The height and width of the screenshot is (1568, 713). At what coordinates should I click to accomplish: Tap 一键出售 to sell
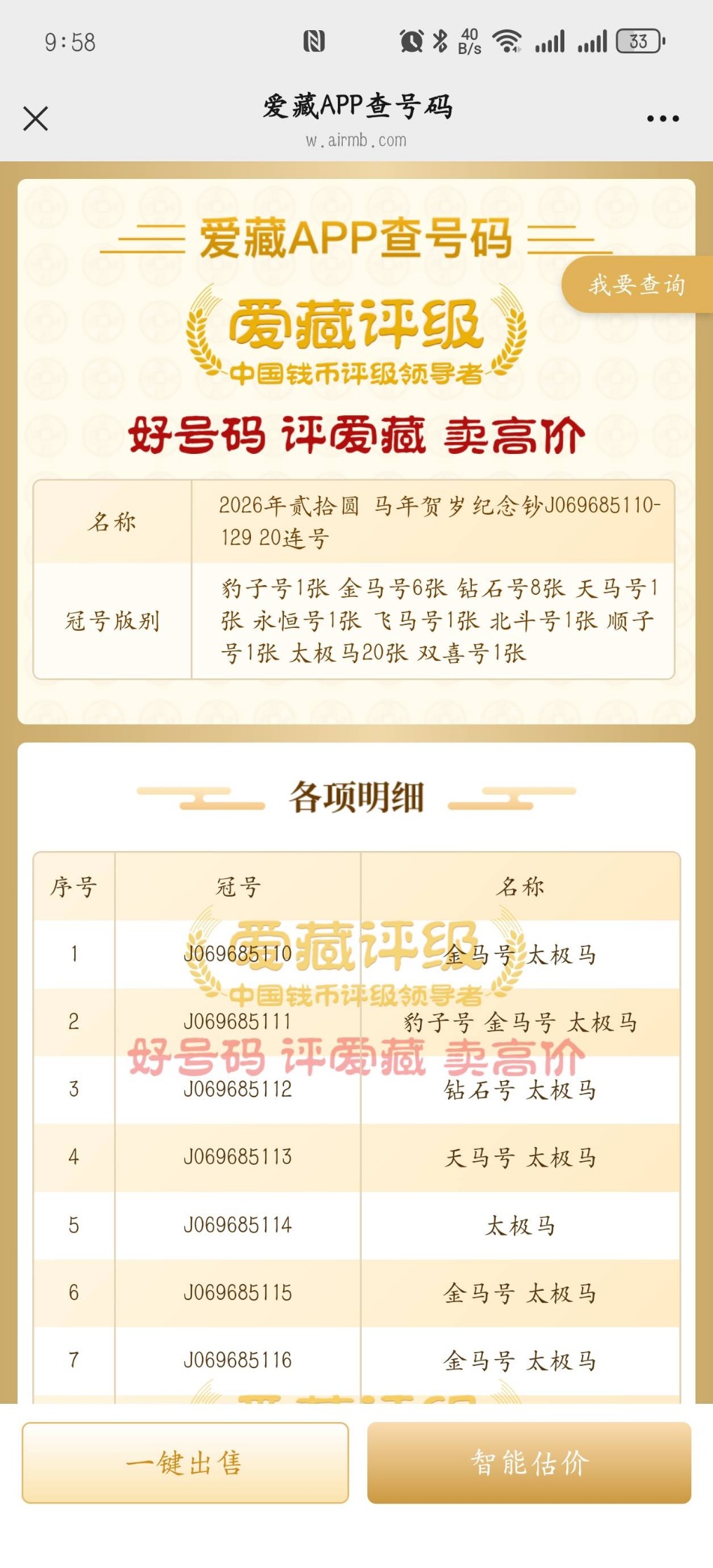click(x=185, y=1463)
